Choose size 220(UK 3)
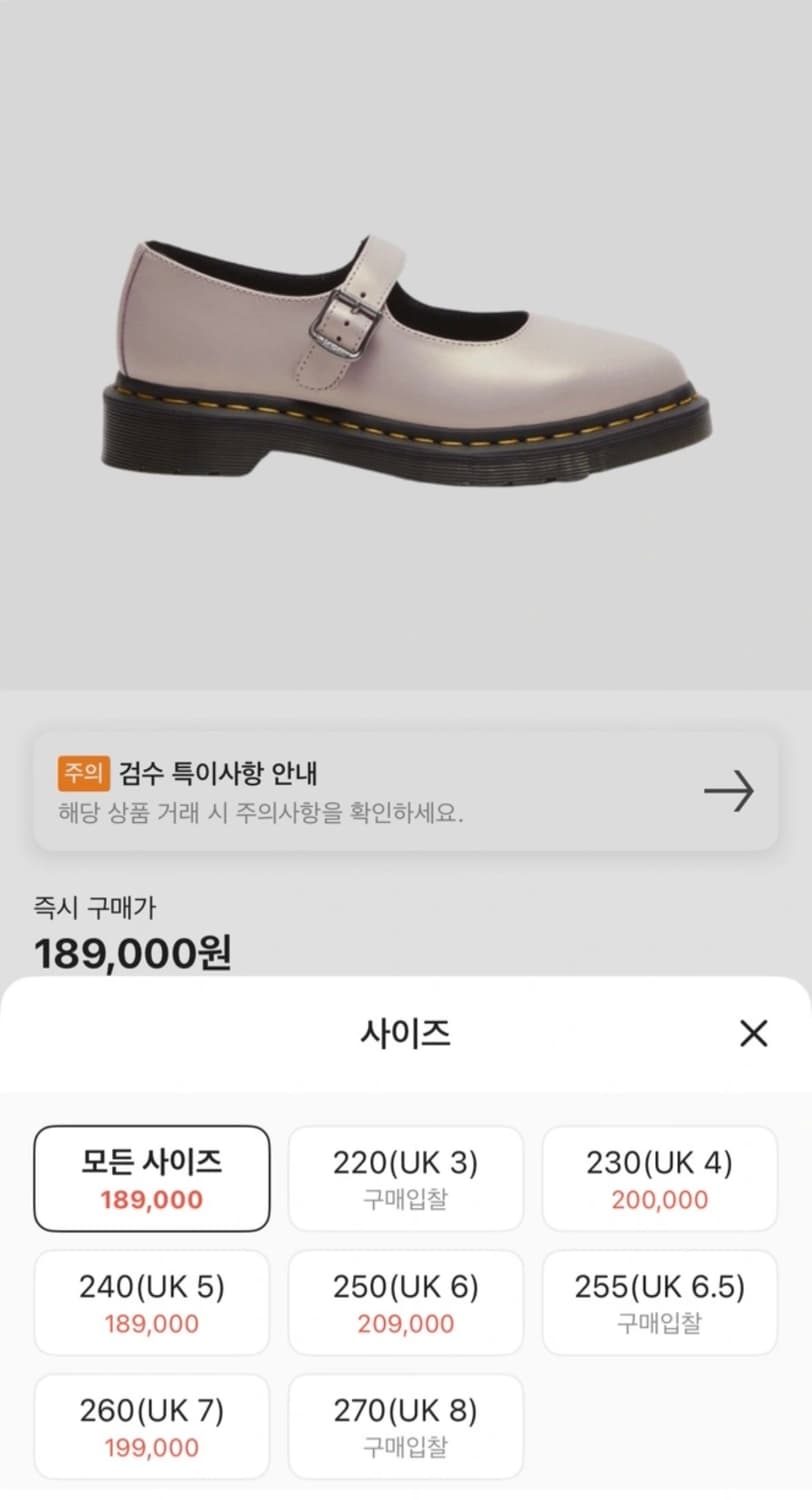The width and height of the screenshot is (812, 1500). point(405,1177)
